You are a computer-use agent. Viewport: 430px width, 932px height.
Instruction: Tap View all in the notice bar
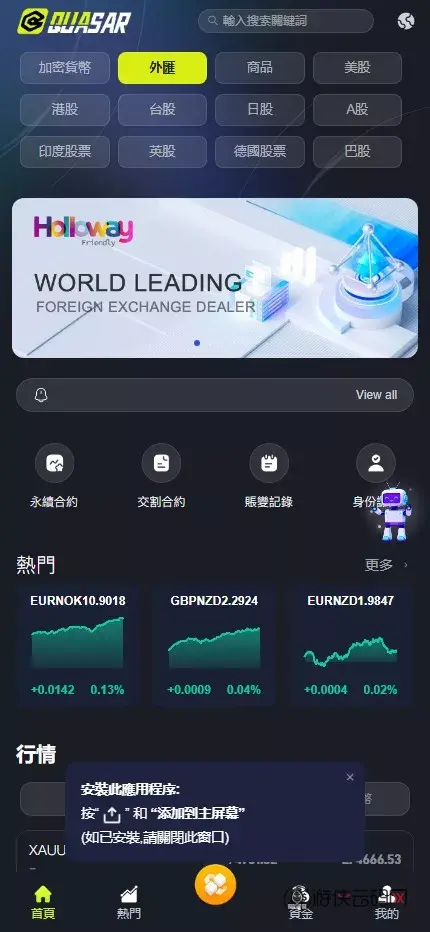[376, 395]
